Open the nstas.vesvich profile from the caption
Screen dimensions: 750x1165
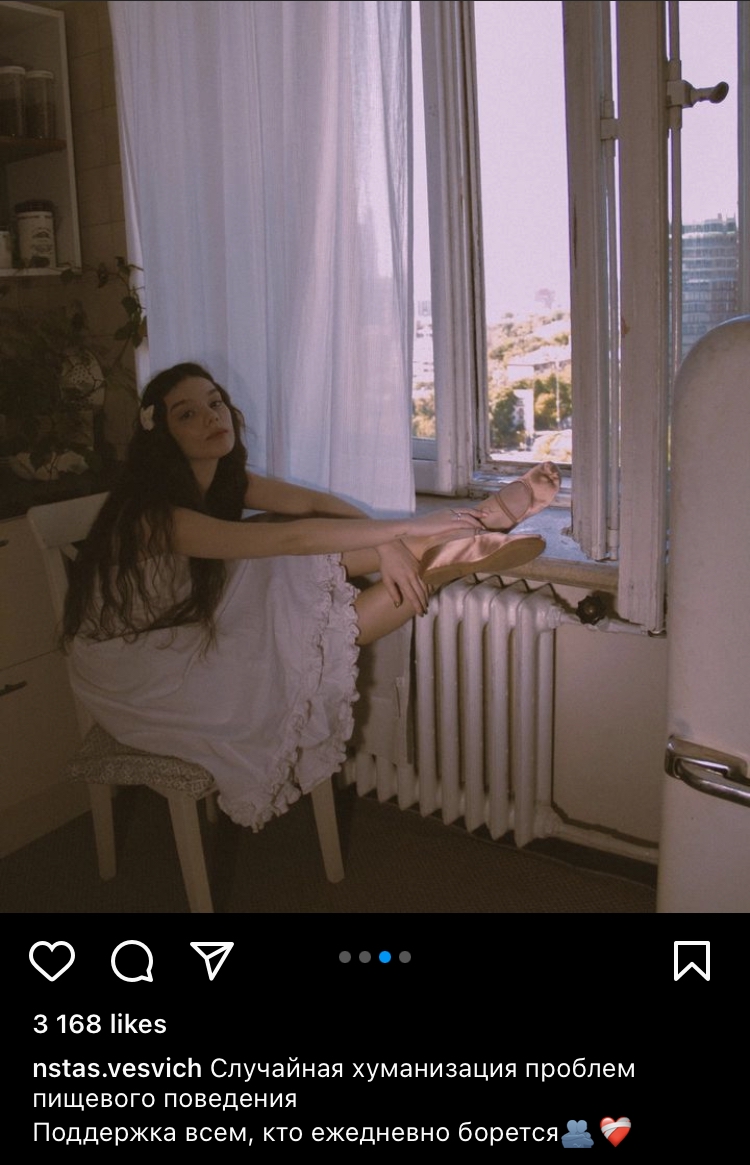(x=117, y=1068)
